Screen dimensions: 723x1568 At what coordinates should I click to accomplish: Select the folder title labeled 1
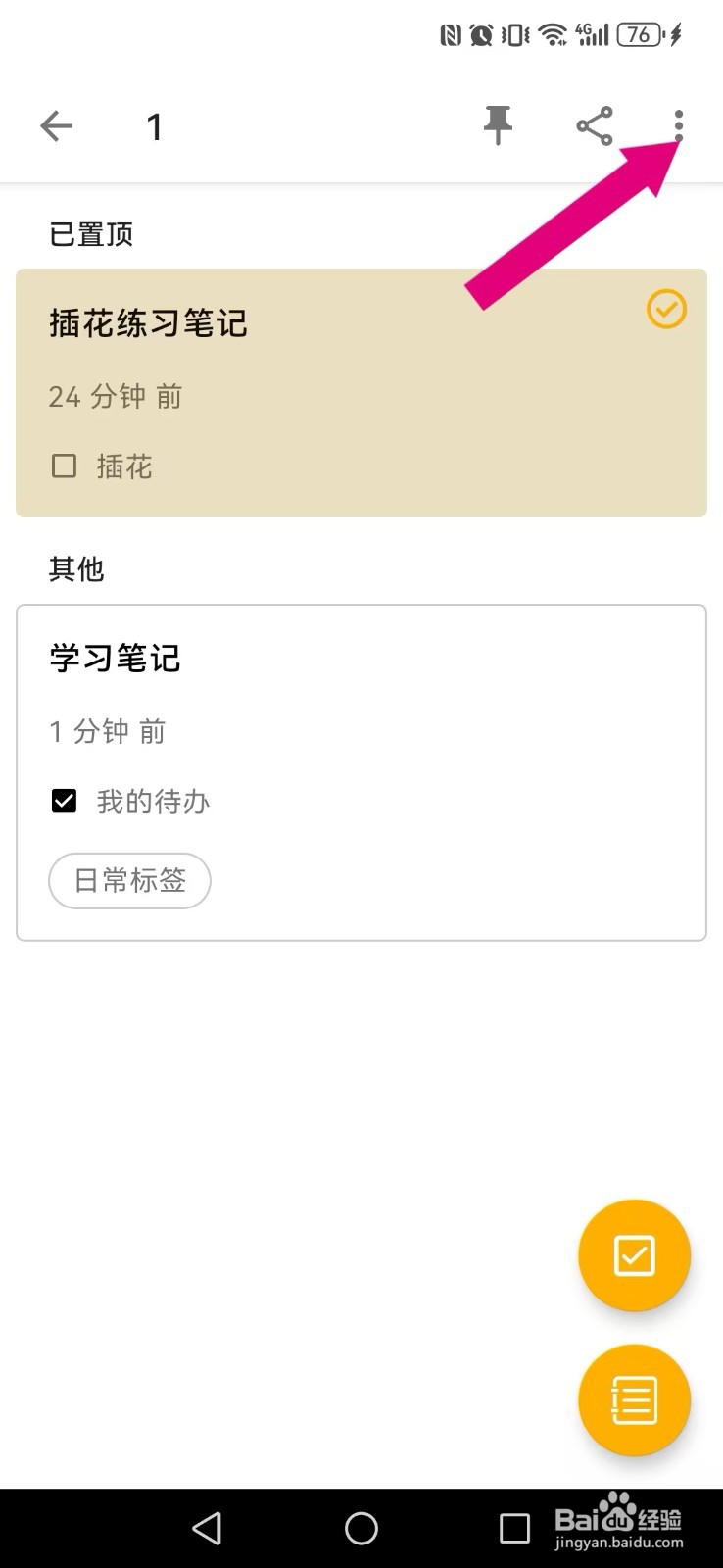(155, 125)
